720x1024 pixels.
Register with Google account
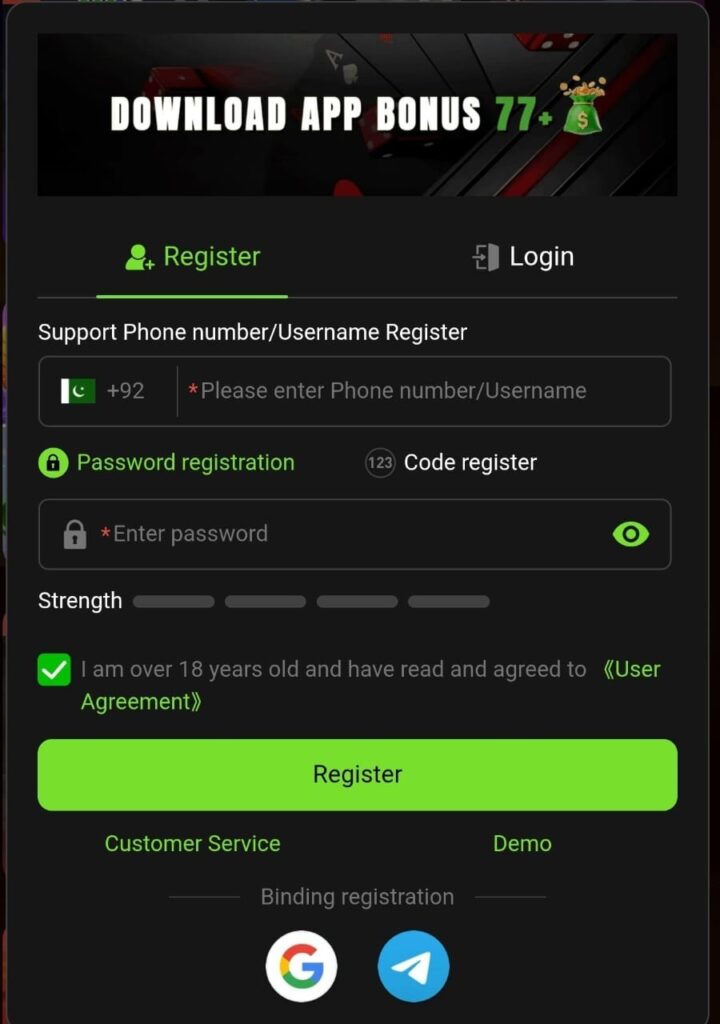tap(301, 966)
